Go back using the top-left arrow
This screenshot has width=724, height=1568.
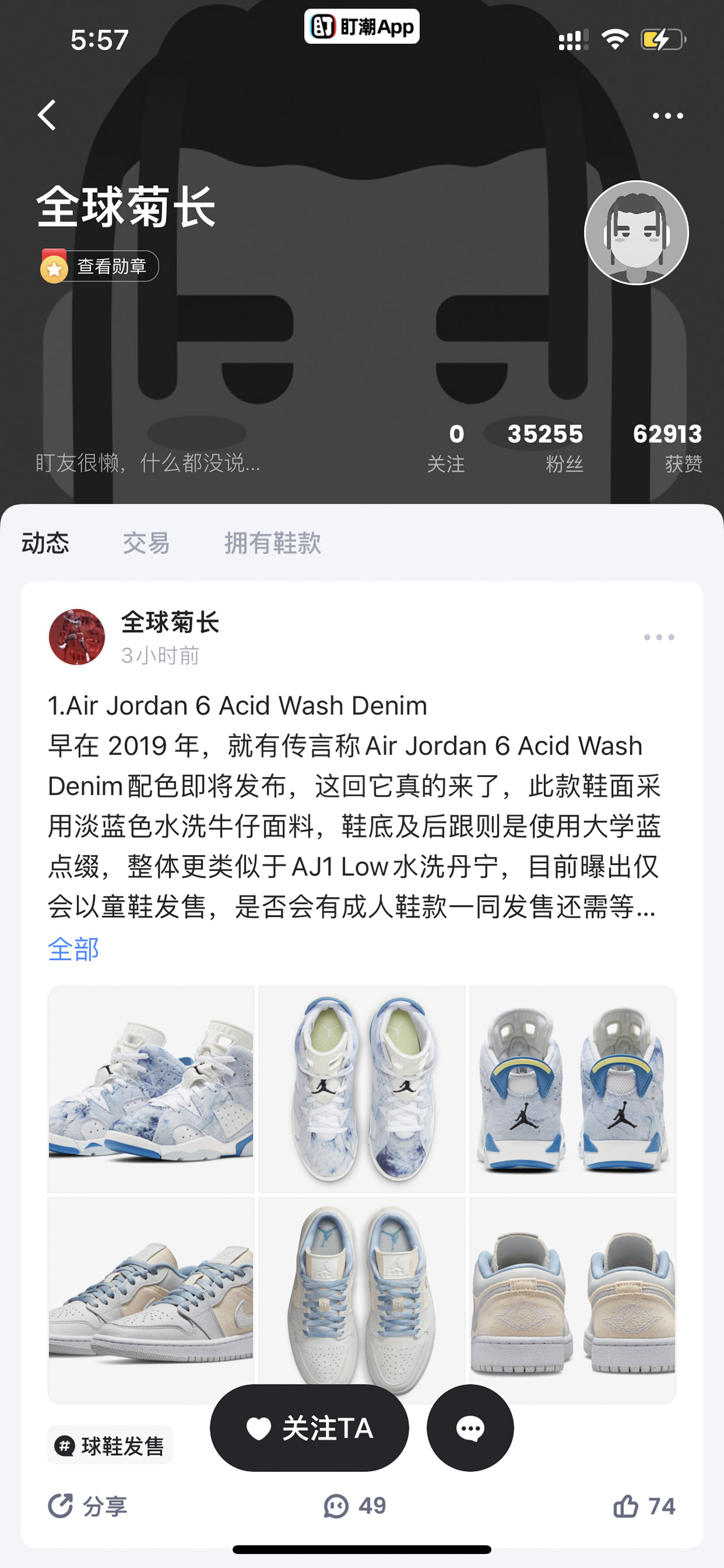(47, 115)
